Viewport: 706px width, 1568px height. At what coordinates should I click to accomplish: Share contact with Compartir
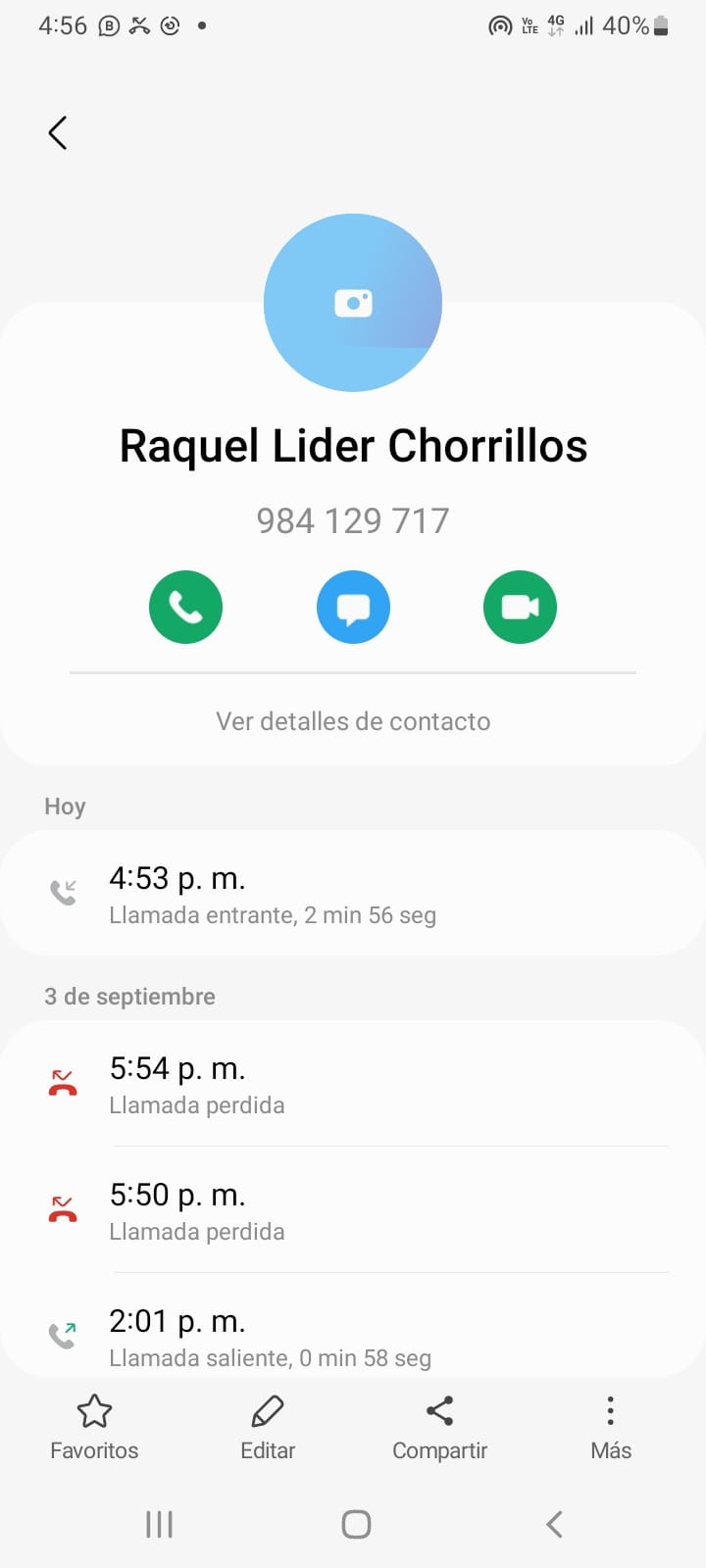439,1427
